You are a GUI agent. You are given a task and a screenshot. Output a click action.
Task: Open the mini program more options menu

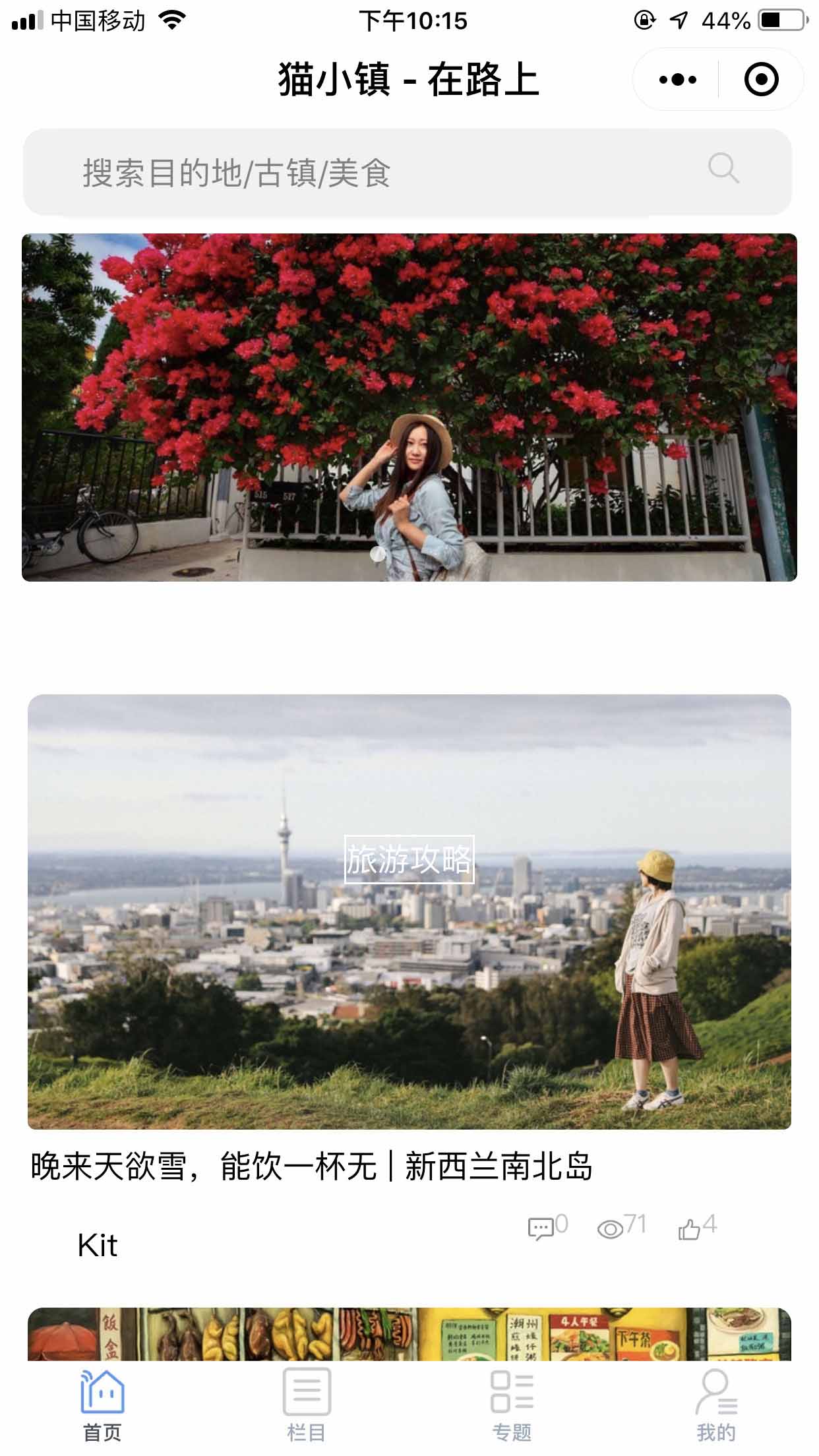pos(677,80)
